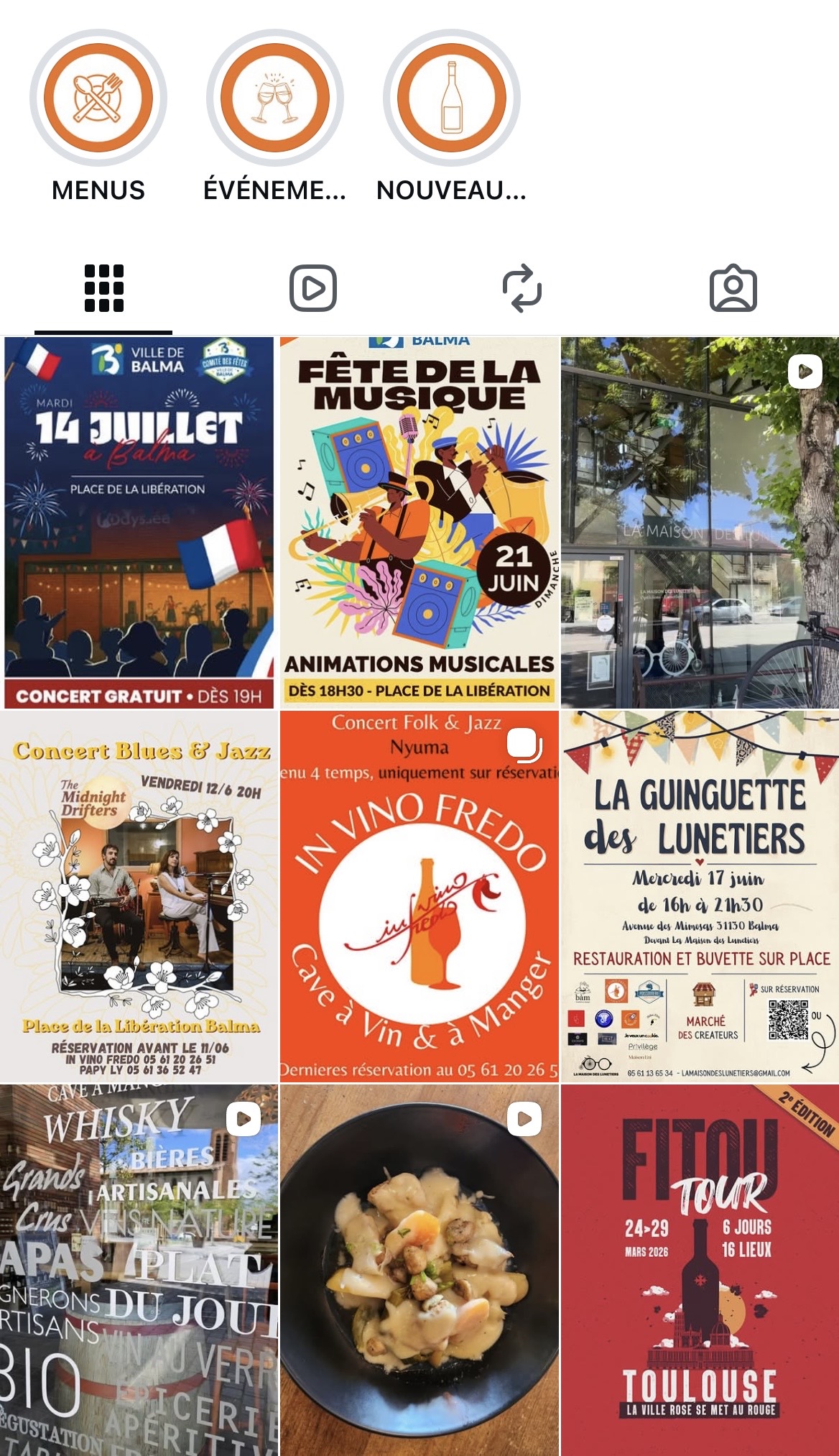
Task: Open the Fitou Tour Toulouse post
Action: click(x=700, y=1270)
